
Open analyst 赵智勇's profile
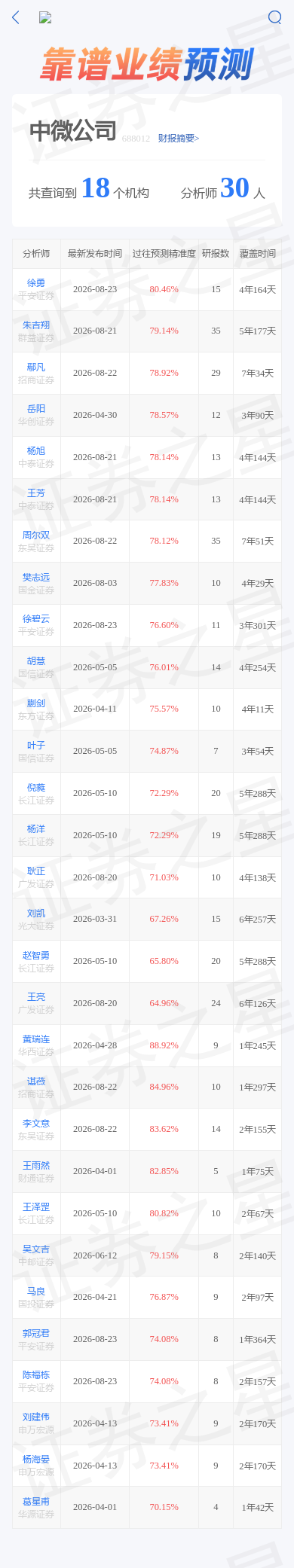pyautogui.click(x=36, y=956)
